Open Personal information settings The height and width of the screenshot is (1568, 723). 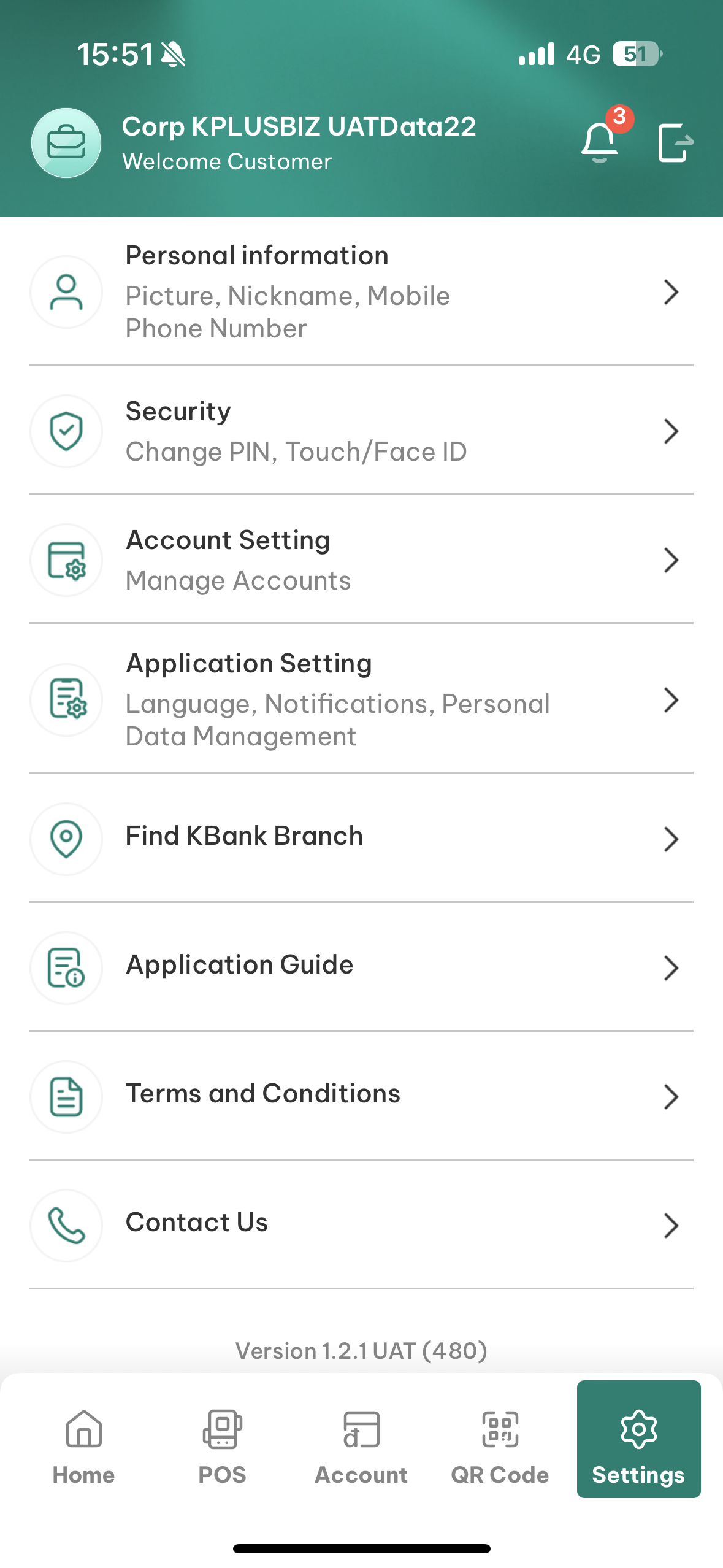(x=361, y=292)
